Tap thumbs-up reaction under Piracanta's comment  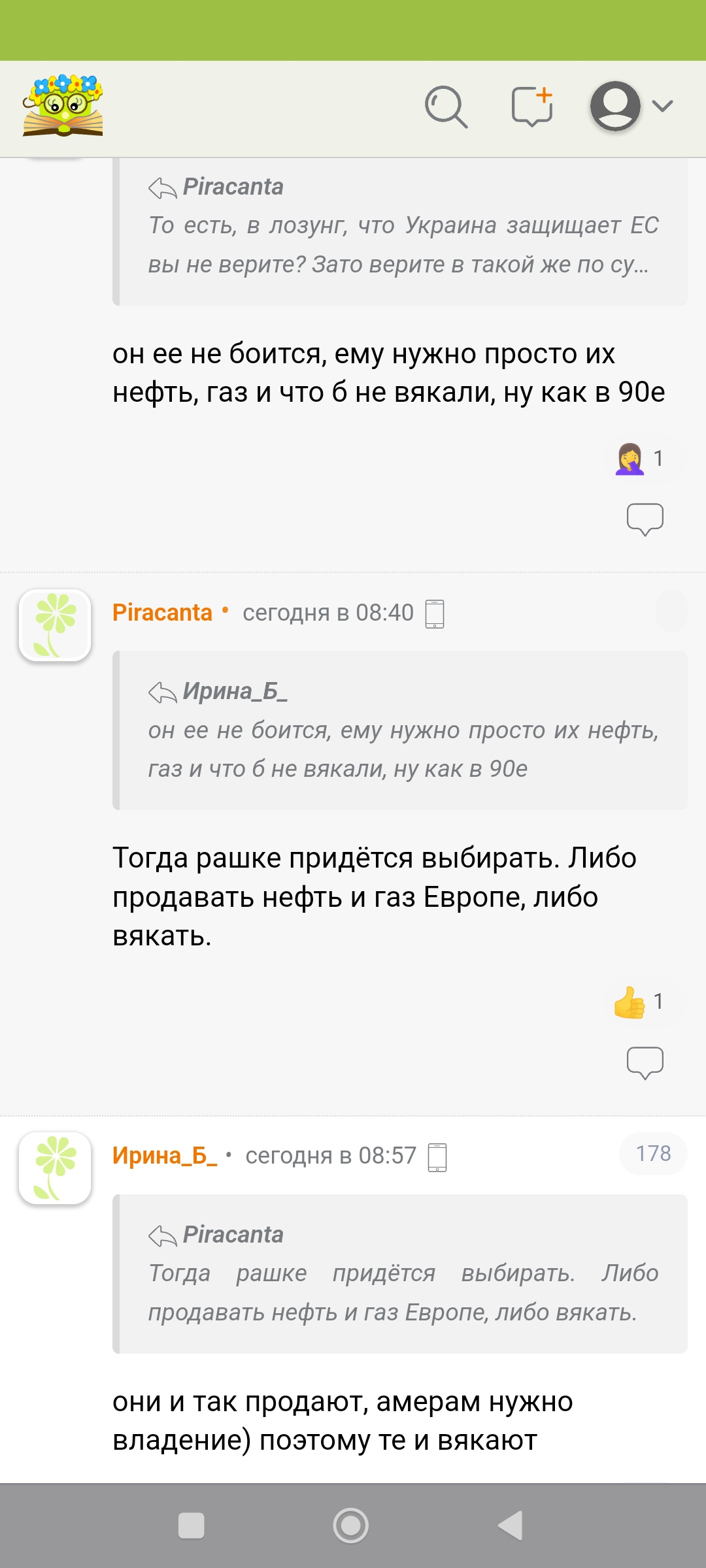pos(640,1002)
